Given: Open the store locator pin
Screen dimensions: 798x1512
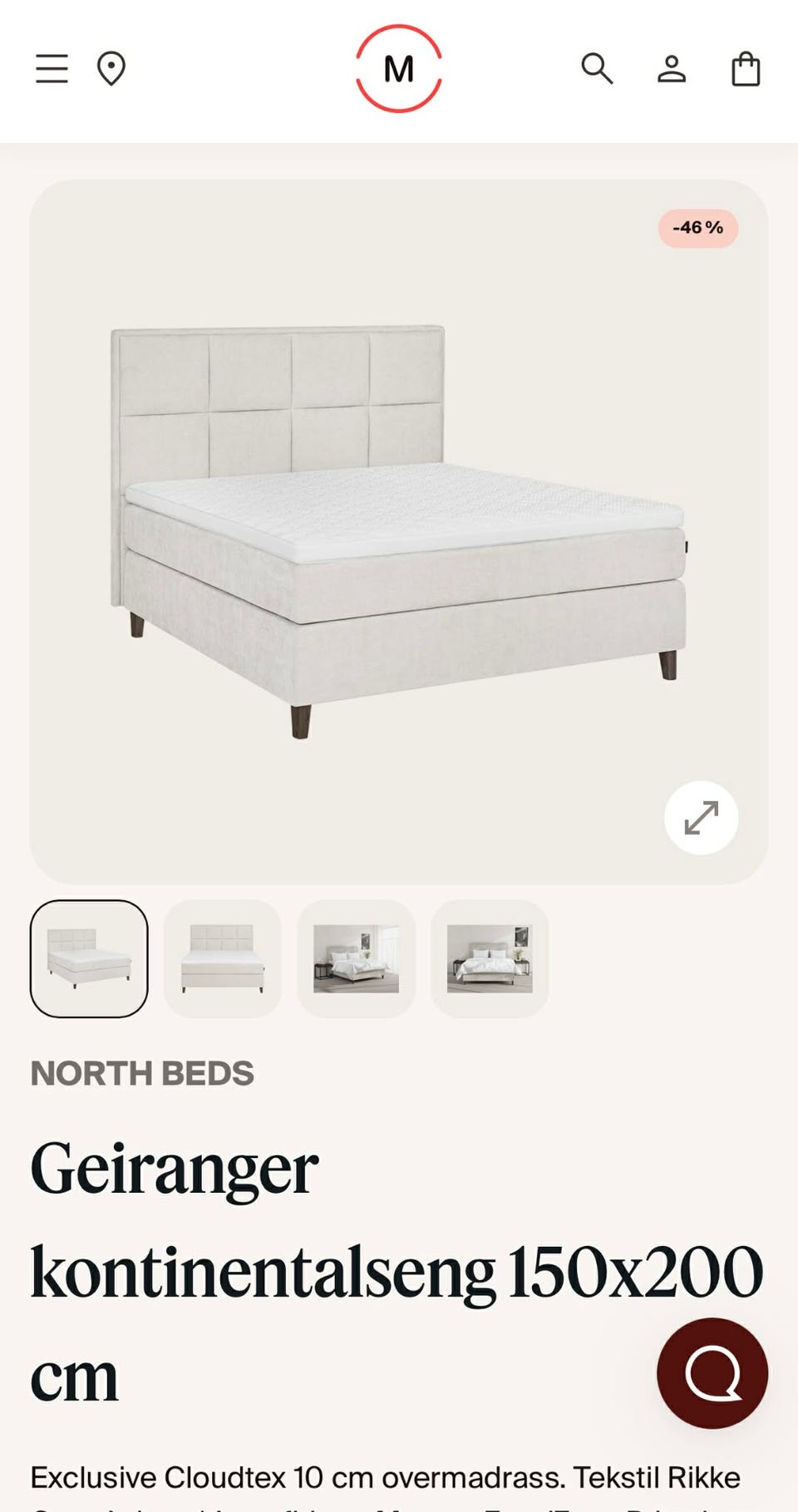Looking at the screenshot, I should [x=111, y=69].
